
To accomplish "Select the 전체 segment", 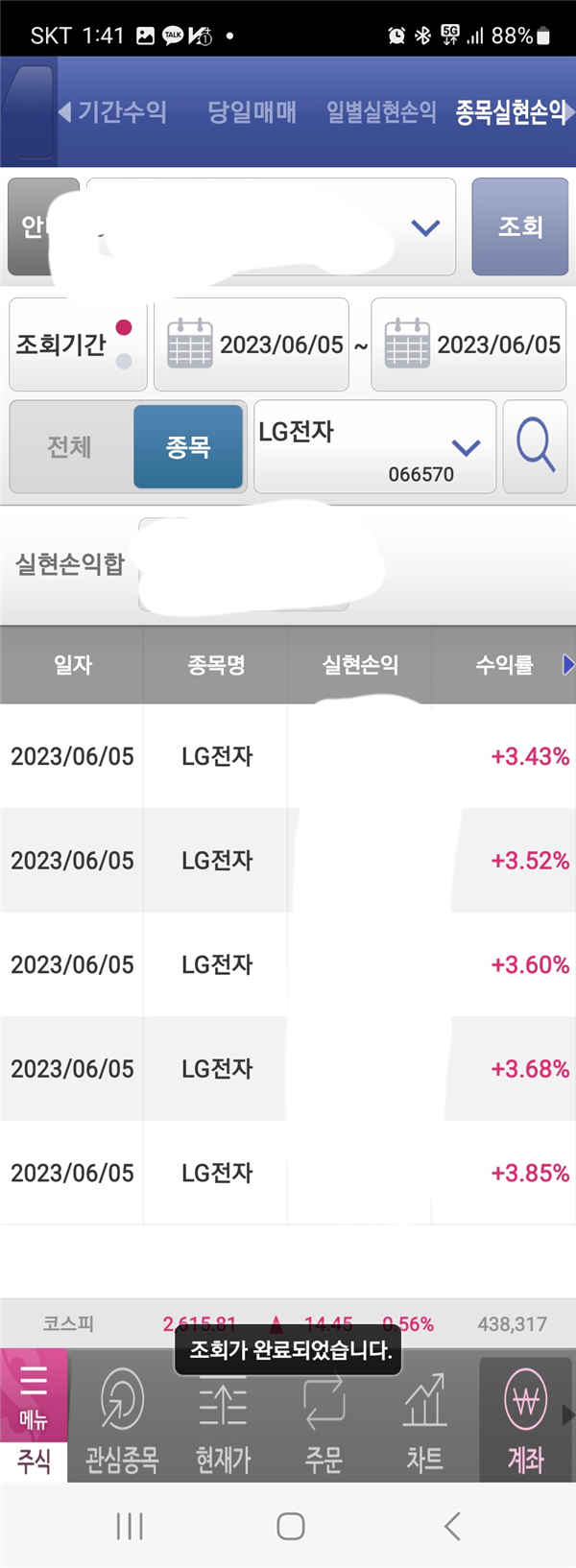I will 69,447.
